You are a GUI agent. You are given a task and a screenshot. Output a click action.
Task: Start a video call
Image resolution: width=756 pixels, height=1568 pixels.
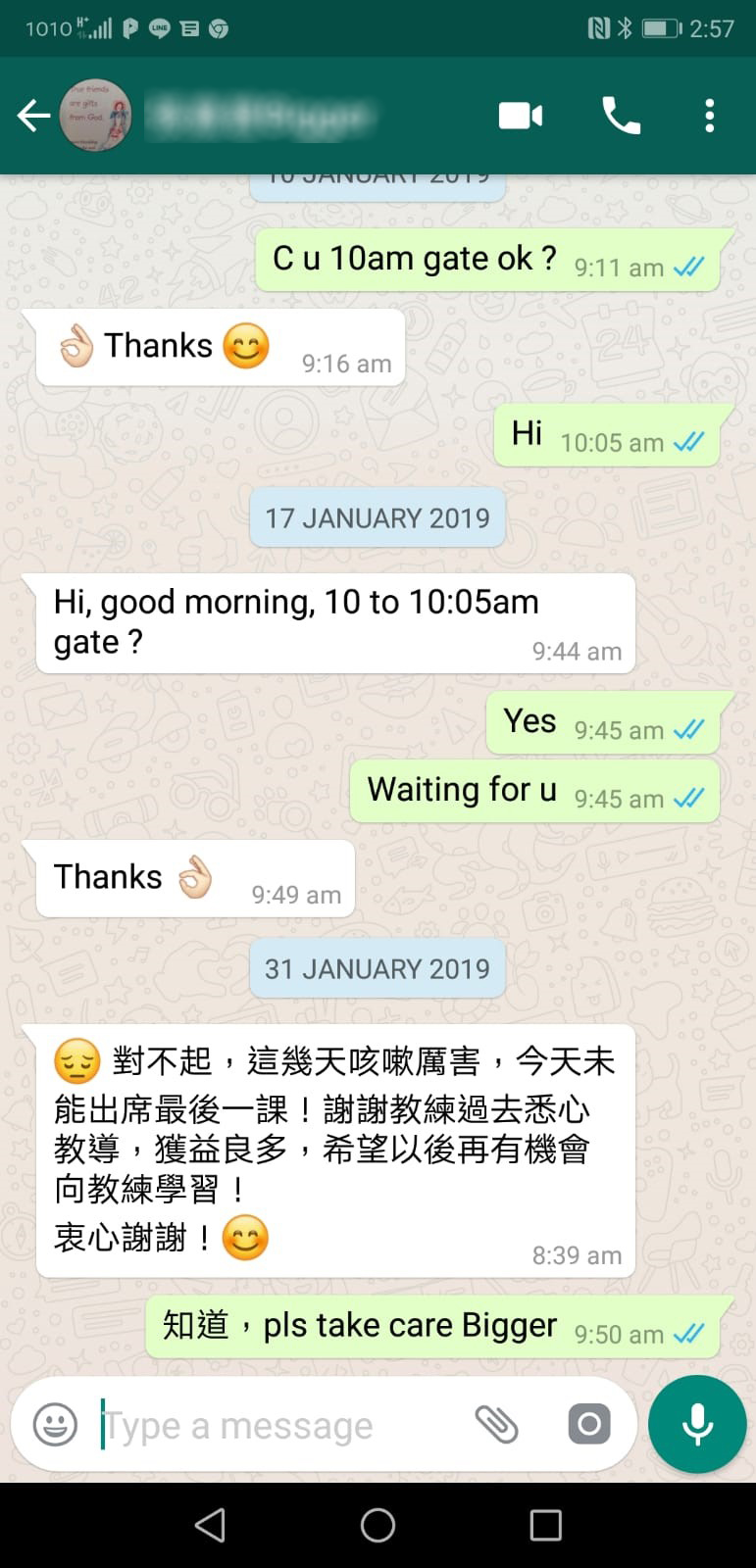pos(521,116)
